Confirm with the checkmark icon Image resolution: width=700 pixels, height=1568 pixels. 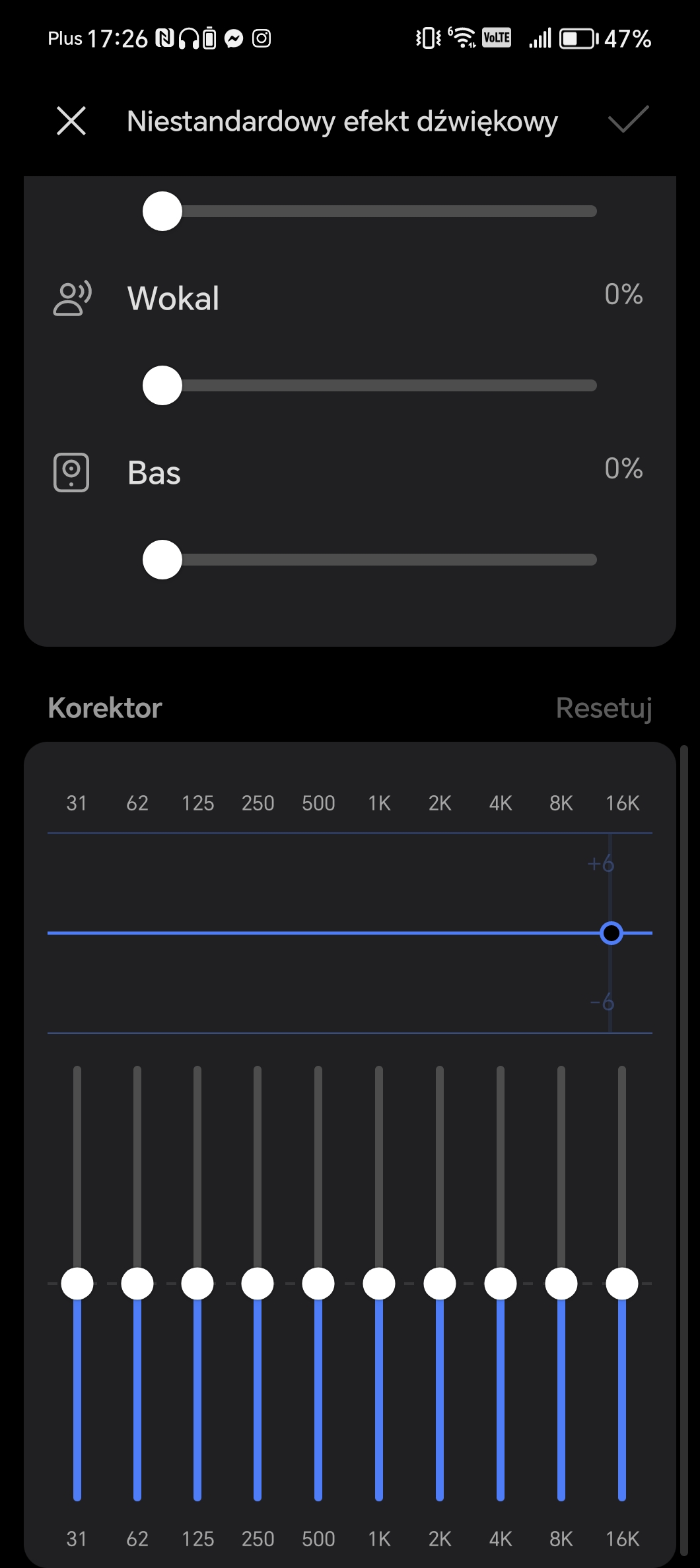pyautogui.click(x=628, y=120)
